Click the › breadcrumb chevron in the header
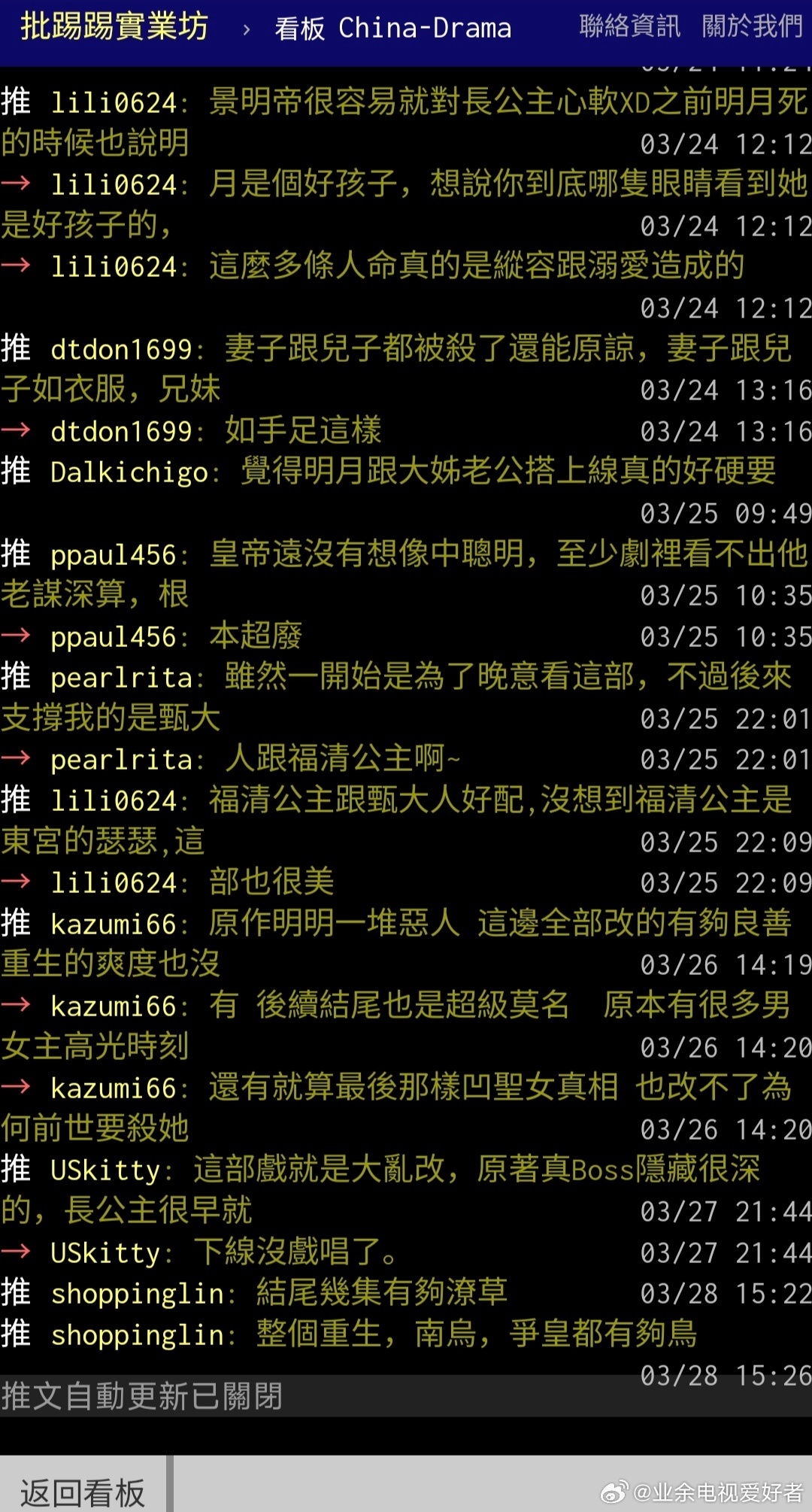The image size is (812, 1512). coord(248,30)
